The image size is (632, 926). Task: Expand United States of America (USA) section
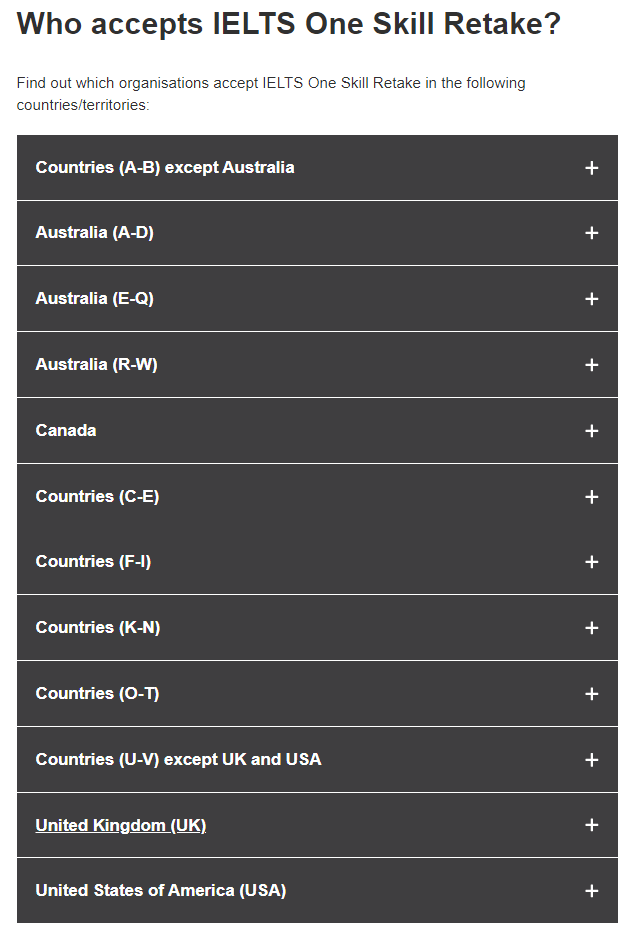(x=316, y=891)
